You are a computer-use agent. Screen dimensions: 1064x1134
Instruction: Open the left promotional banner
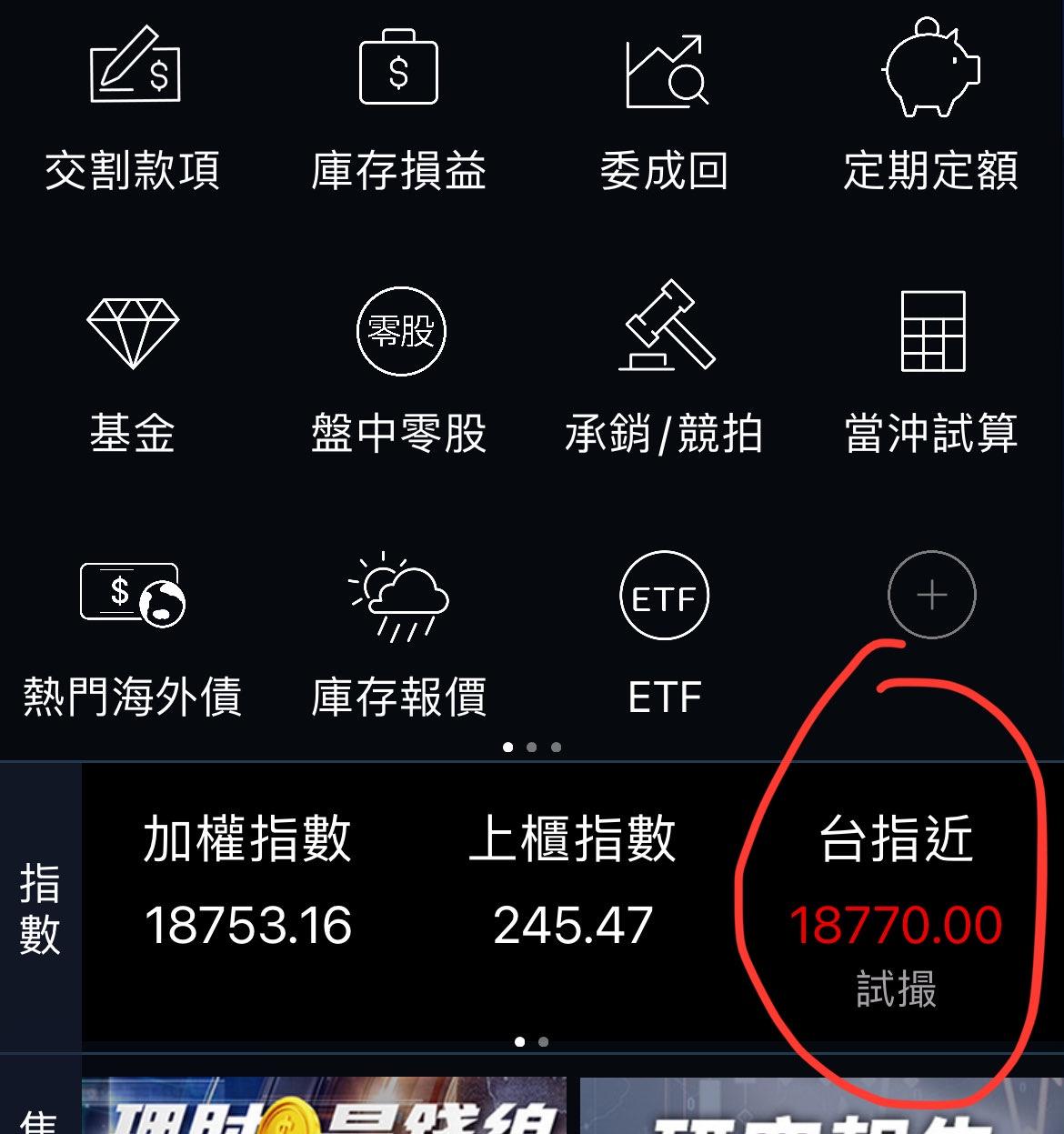[324, 1108]
